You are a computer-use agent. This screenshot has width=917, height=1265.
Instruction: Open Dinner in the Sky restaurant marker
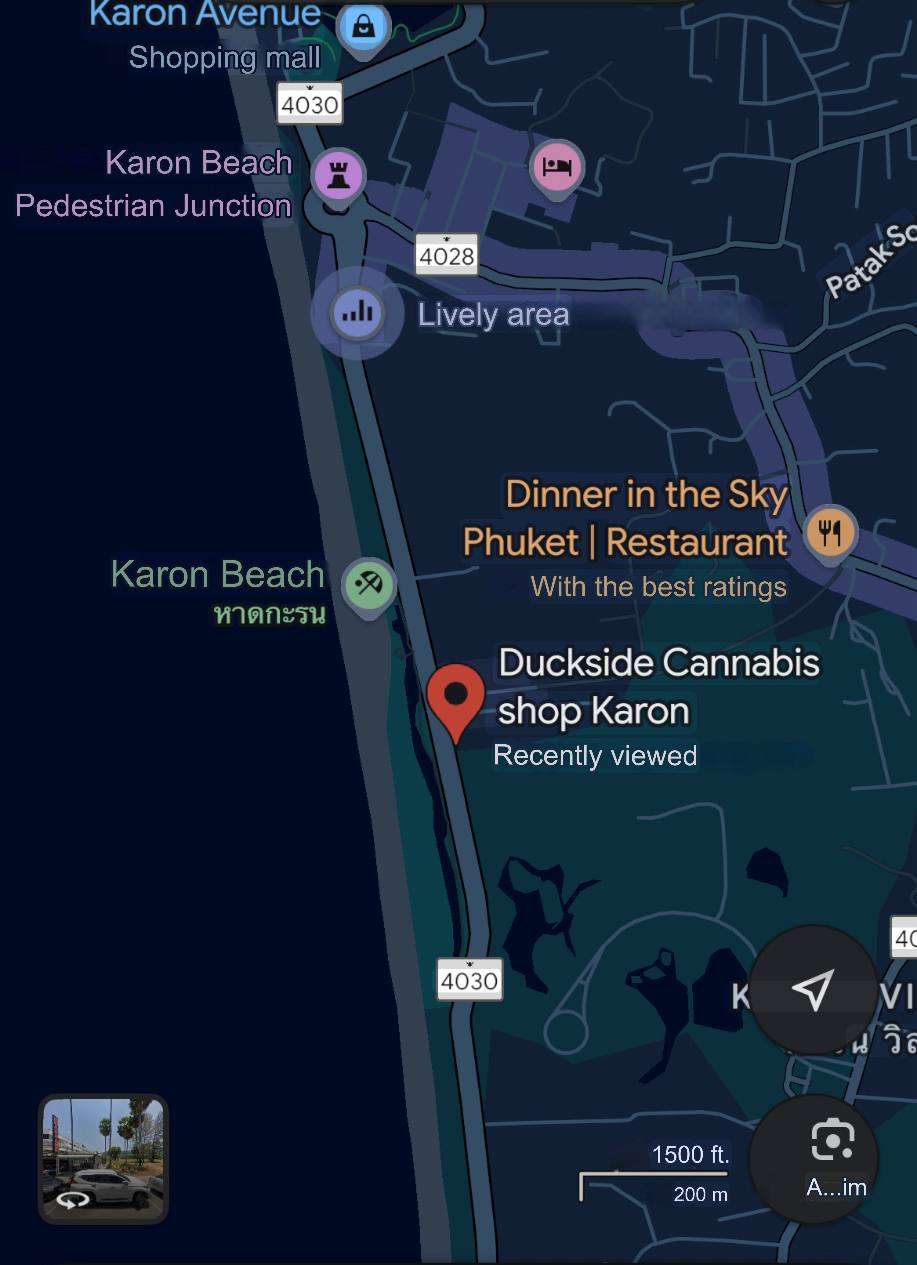[830, 530]
